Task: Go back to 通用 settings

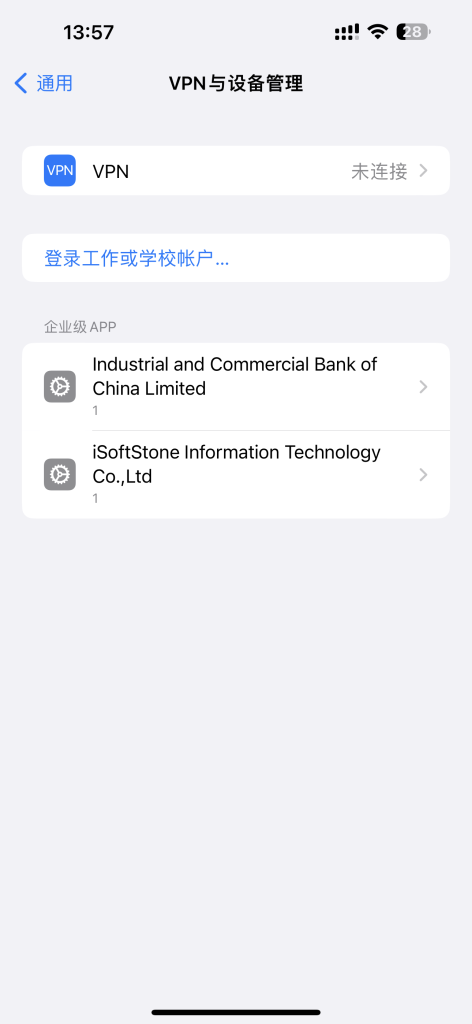Action: click(43, 84)
